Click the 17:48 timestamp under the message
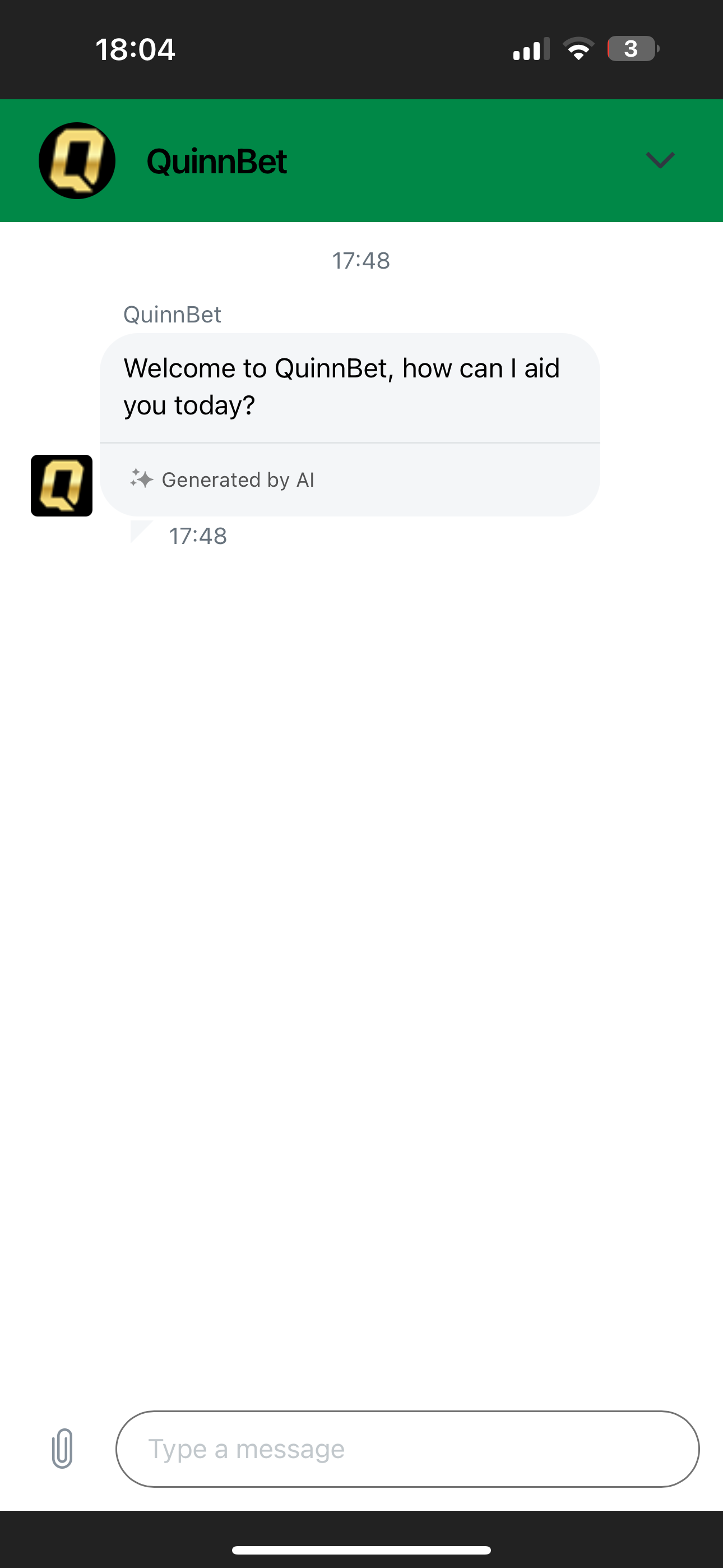The height and width of the screenshot is (1568, 723). 198,536
